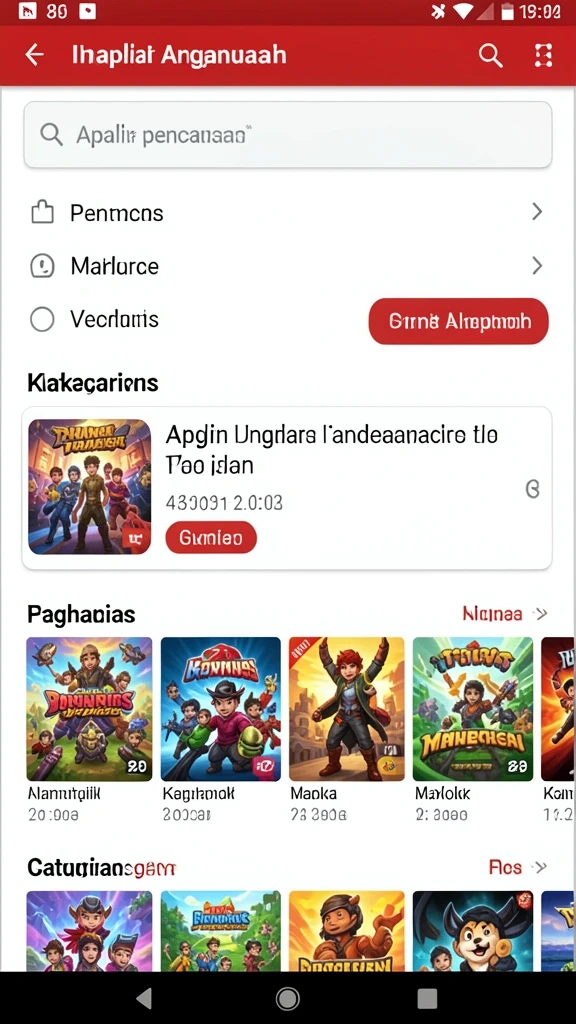Open search from the app bar magnifier
Image resolution: width=576 pixels, height=1024 pixels.
(x=490, y=56)
